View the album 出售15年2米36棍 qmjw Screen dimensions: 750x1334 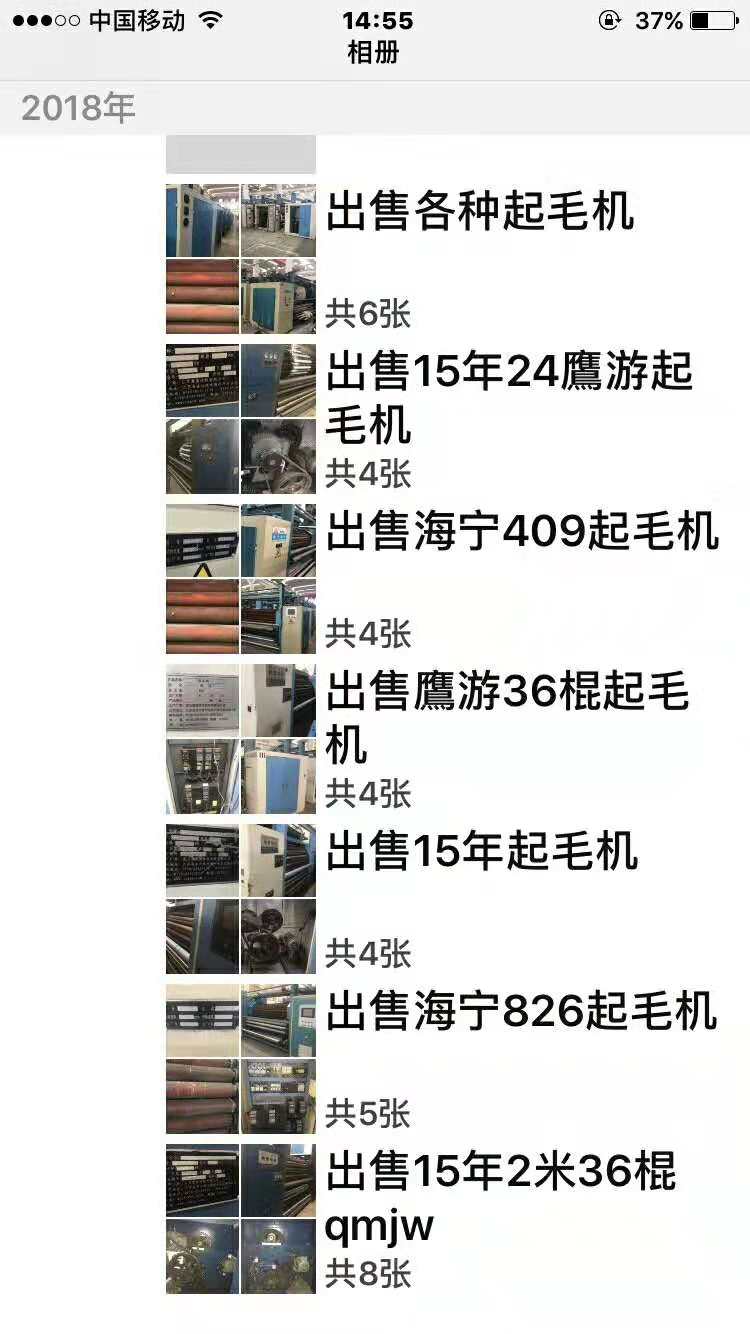[x=444, y=1218]
